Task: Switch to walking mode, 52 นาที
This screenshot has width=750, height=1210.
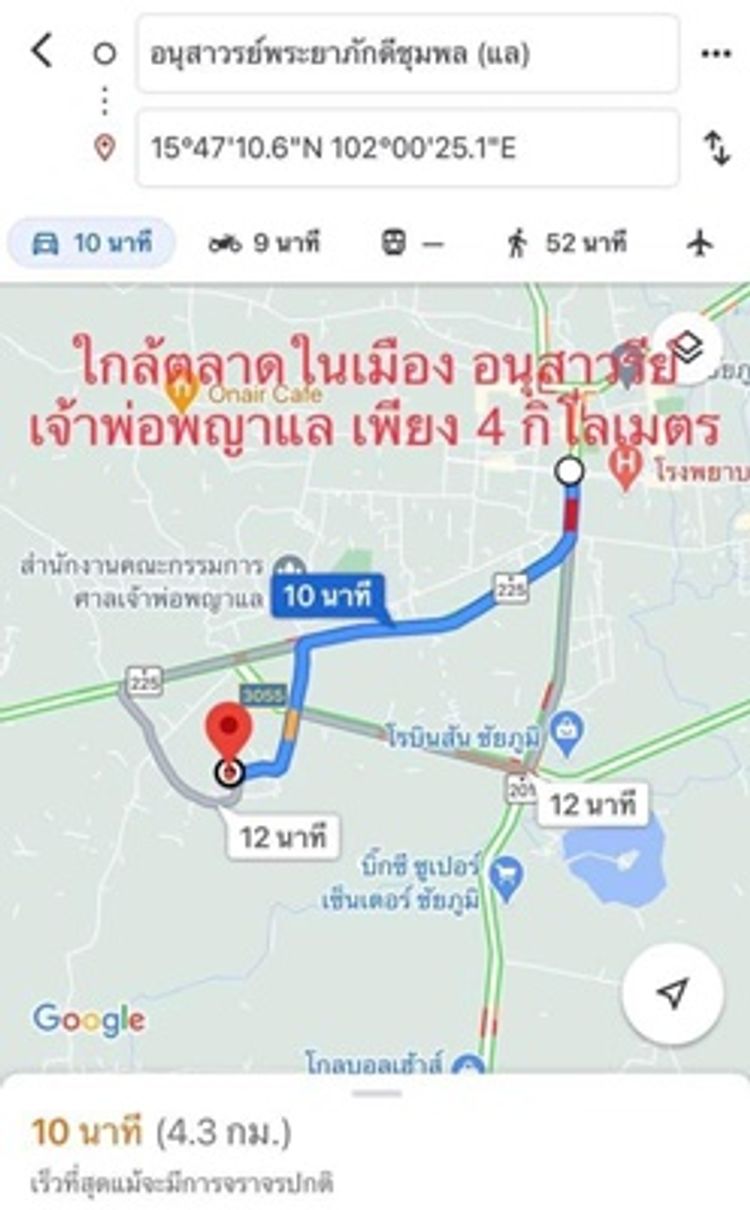Action: point(566,243)
